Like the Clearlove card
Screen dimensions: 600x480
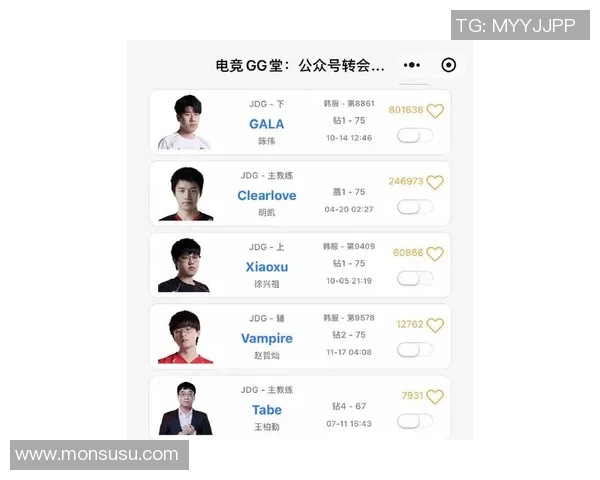[x=435, y=183]
